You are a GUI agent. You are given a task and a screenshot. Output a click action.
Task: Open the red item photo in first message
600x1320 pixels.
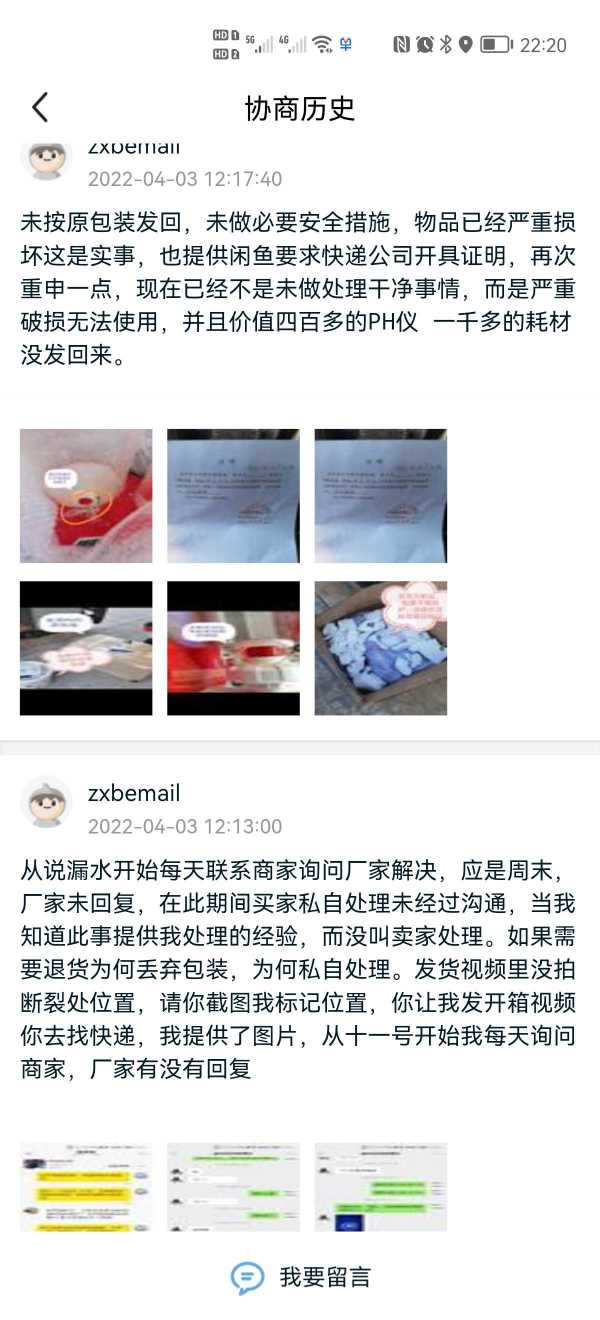point(86,496)
